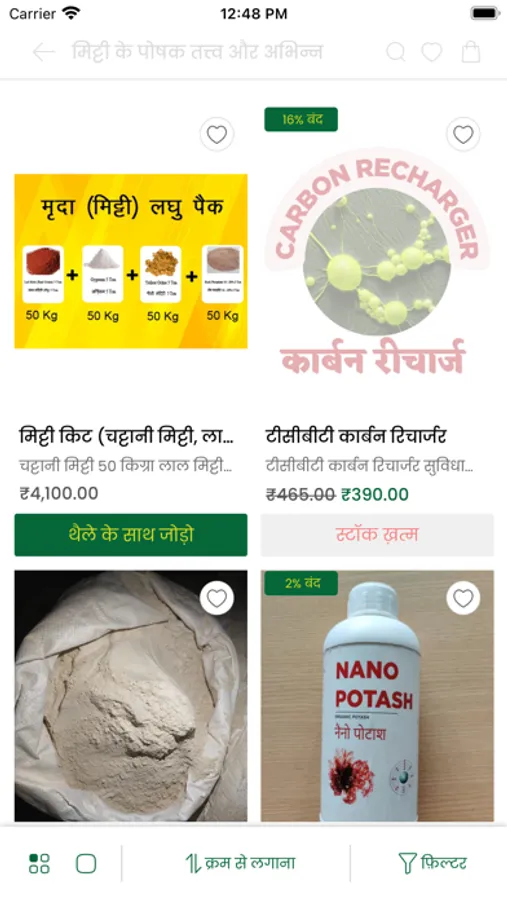507x900 pixels.
Task: Add the white powder sack to wishlist
Action: coord(216,598)
